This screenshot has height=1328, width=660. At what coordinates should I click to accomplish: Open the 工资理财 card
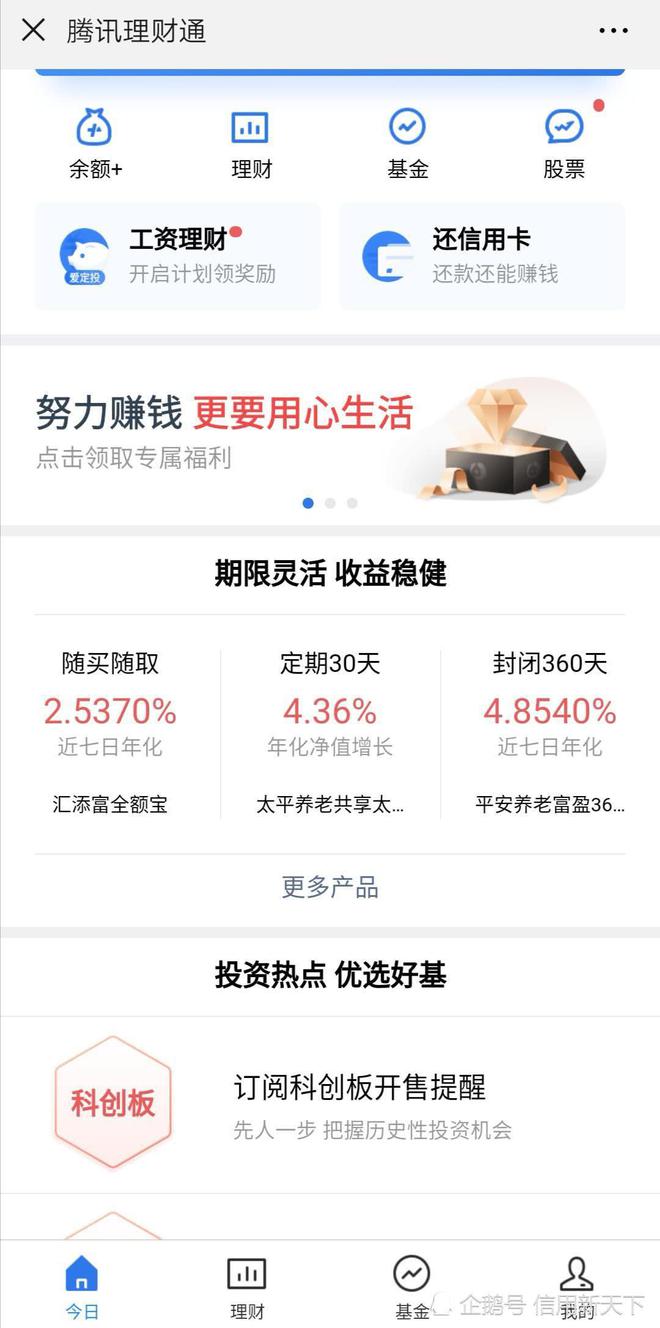(x=178, y=256)
